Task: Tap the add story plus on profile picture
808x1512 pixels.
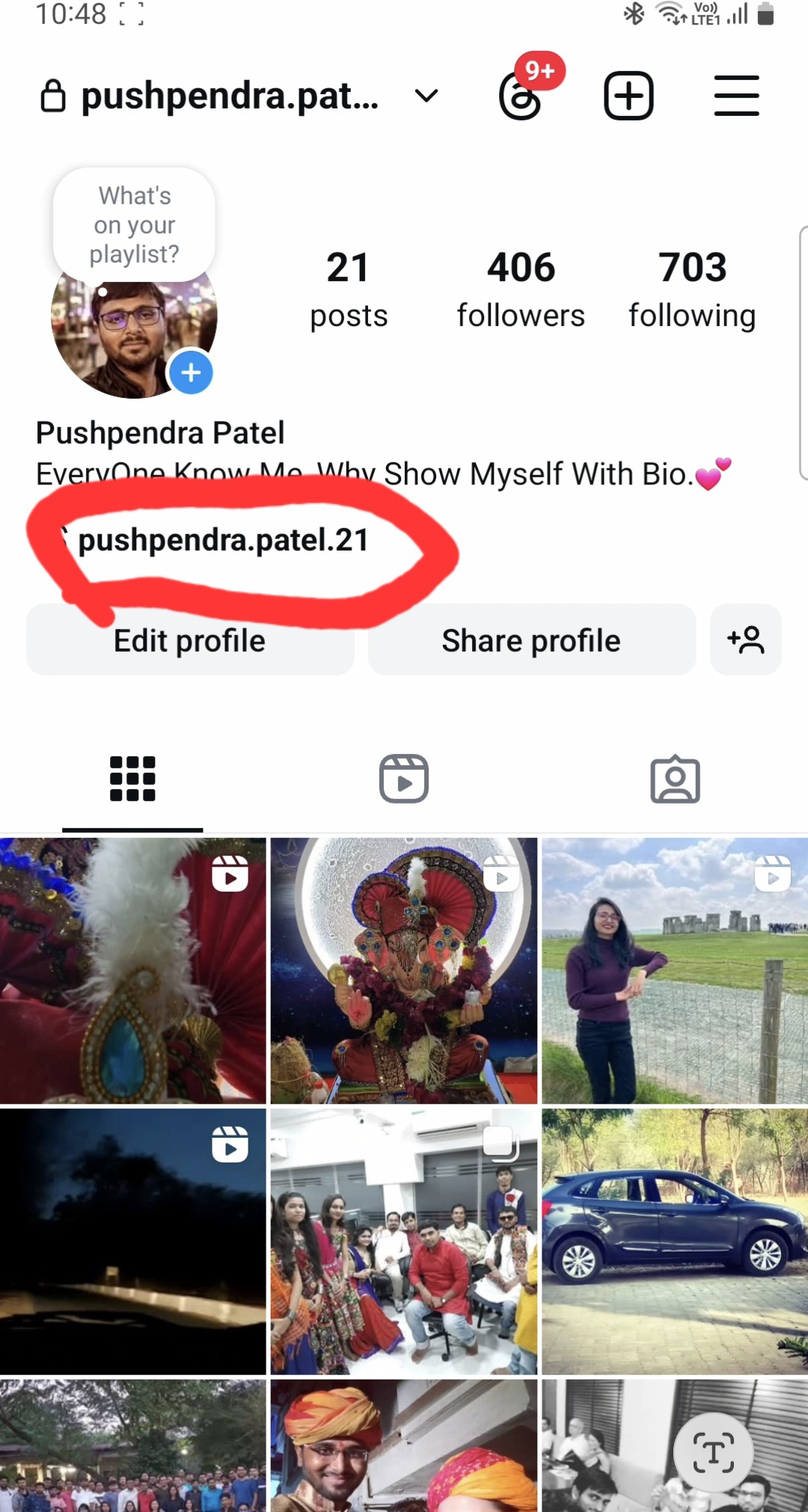Action: pyautogui.click(x=191, y=373)
